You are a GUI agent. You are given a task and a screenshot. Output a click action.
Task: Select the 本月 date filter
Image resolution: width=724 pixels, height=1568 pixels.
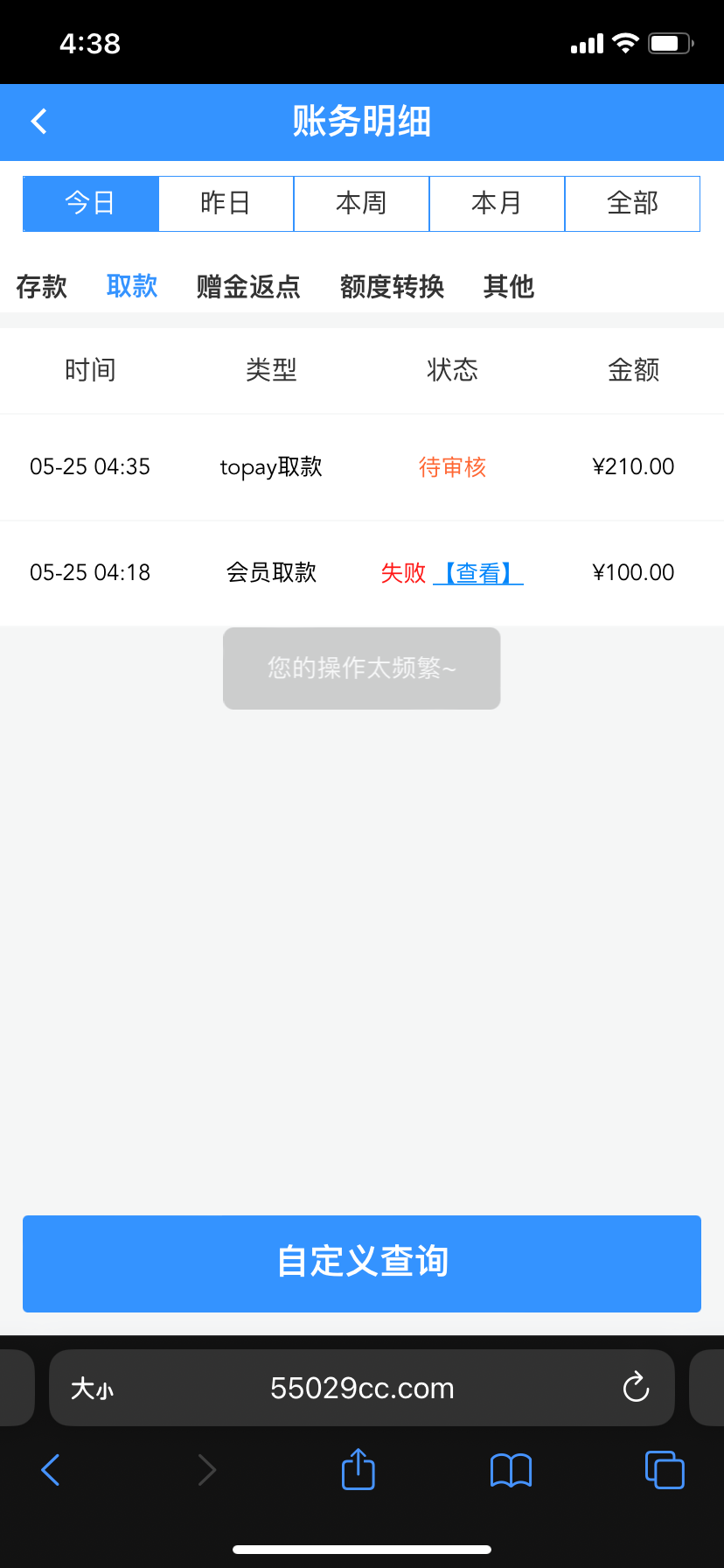pyautogui.click(x=497, y=203)
